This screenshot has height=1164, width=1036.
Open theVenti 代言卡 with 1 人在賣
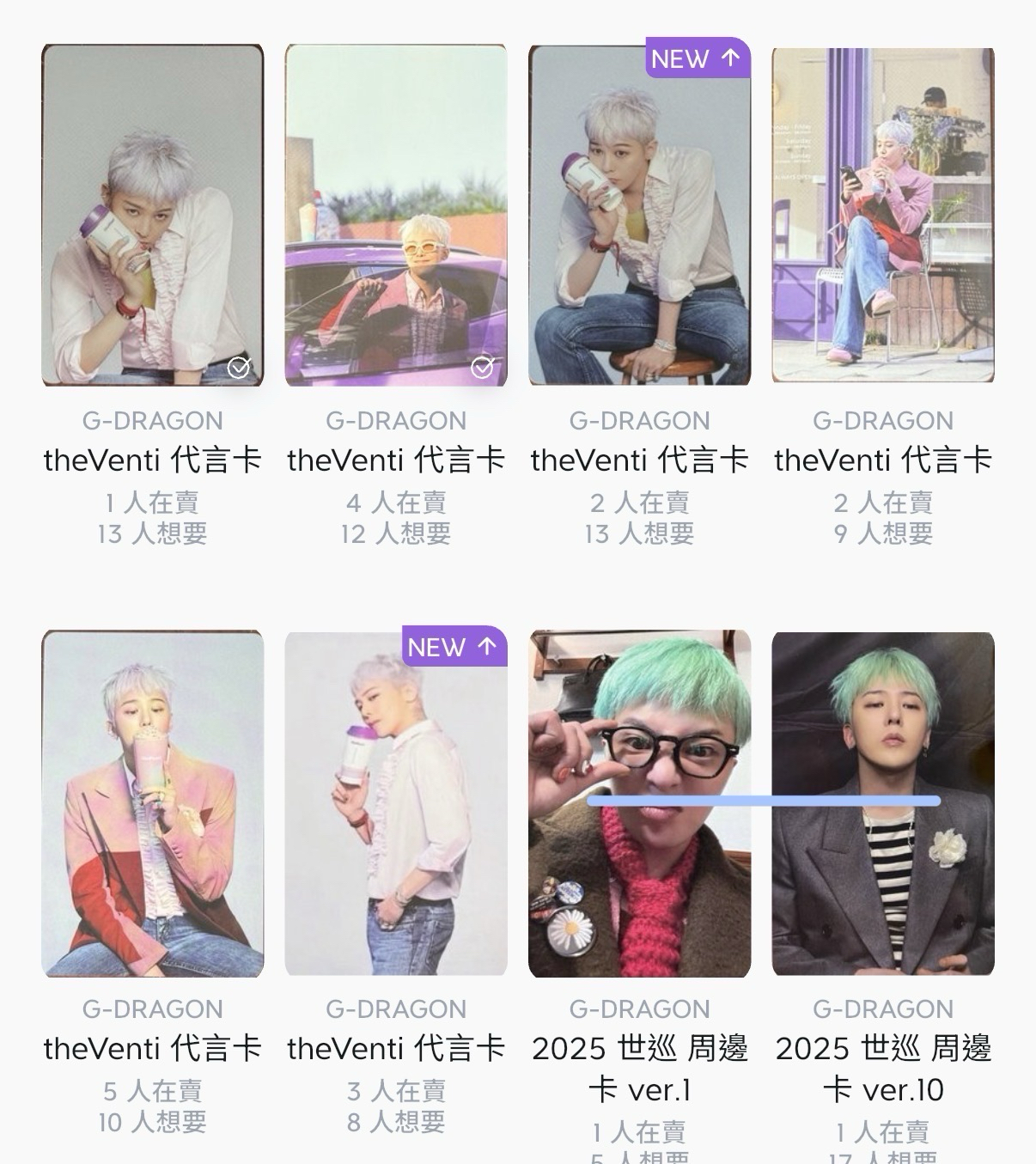pos(153,215)
